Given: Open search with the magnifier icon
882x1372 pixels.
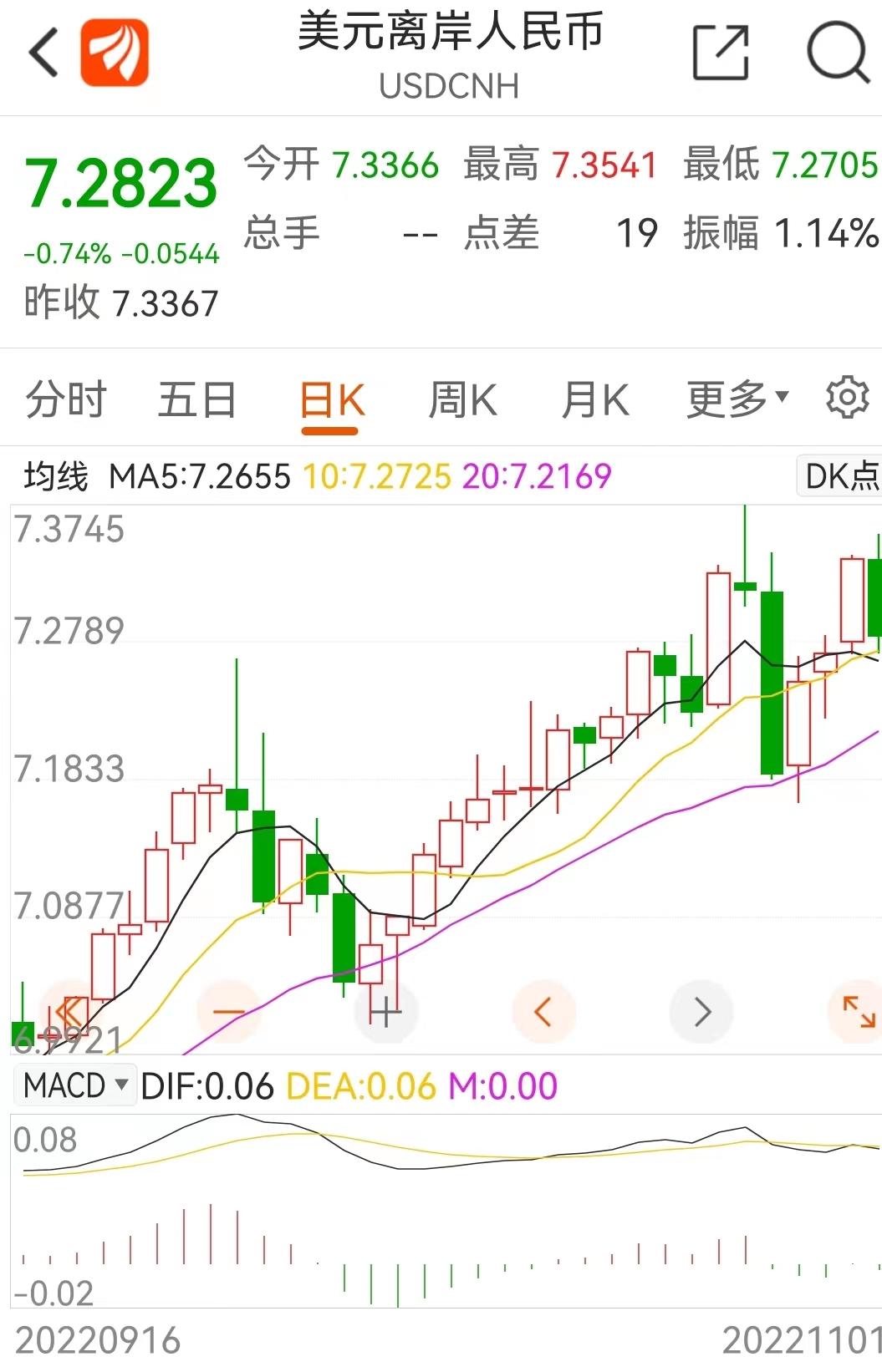Looking at the screenshot, I should pos(837,53).
